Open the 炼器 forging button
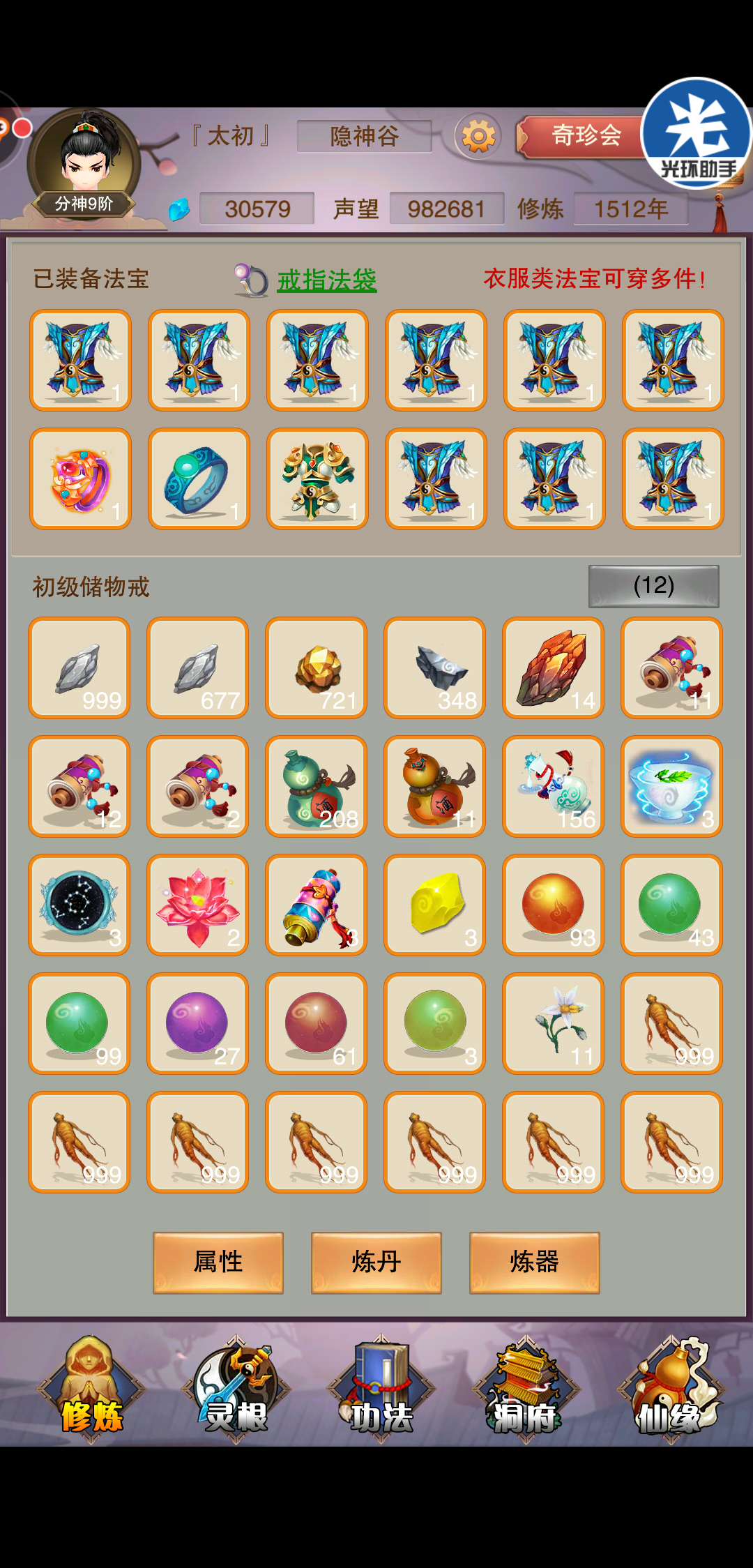753x1568 pixels. pyautogui.click(x=535, y=1262)
